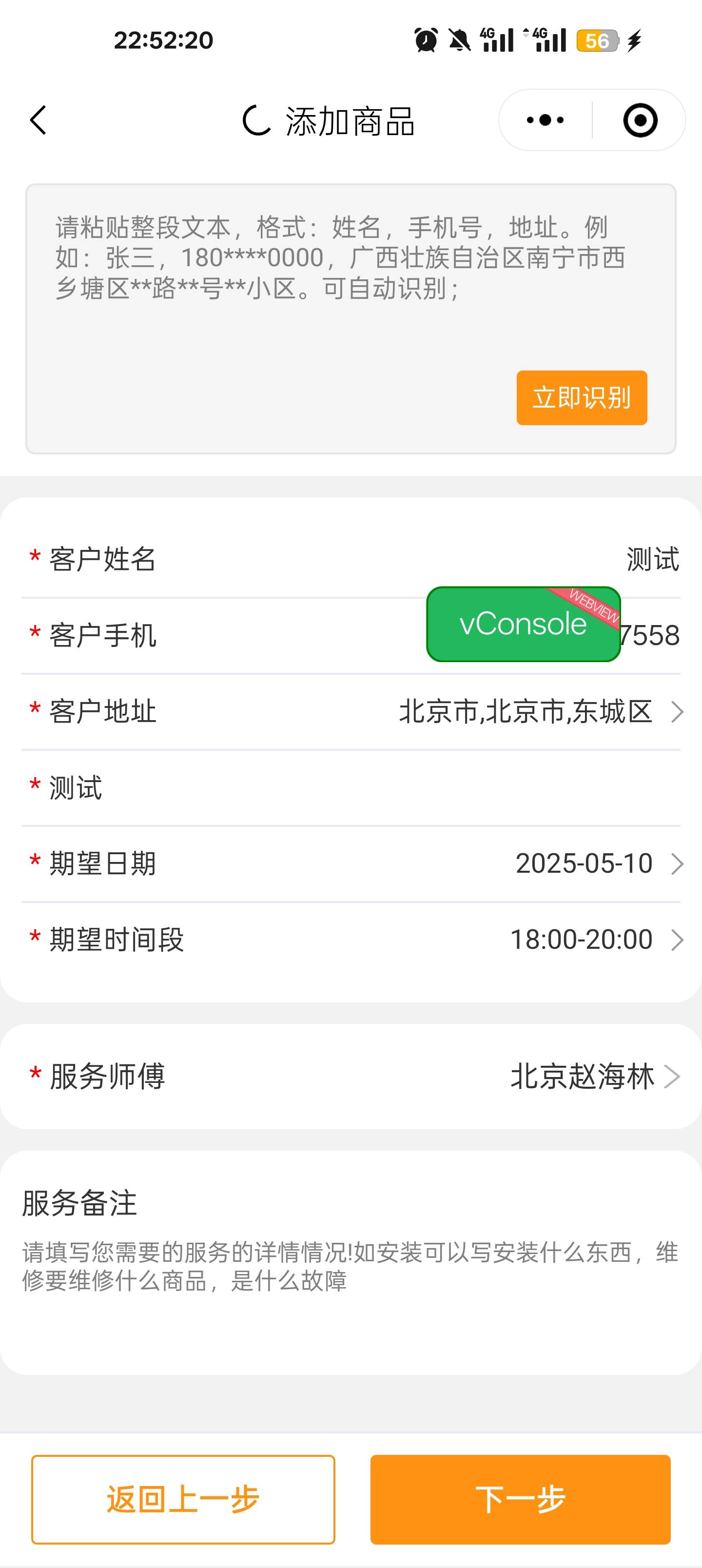Tap the 立即识别 button
The image size is (702, 1568).
(582, 397)
